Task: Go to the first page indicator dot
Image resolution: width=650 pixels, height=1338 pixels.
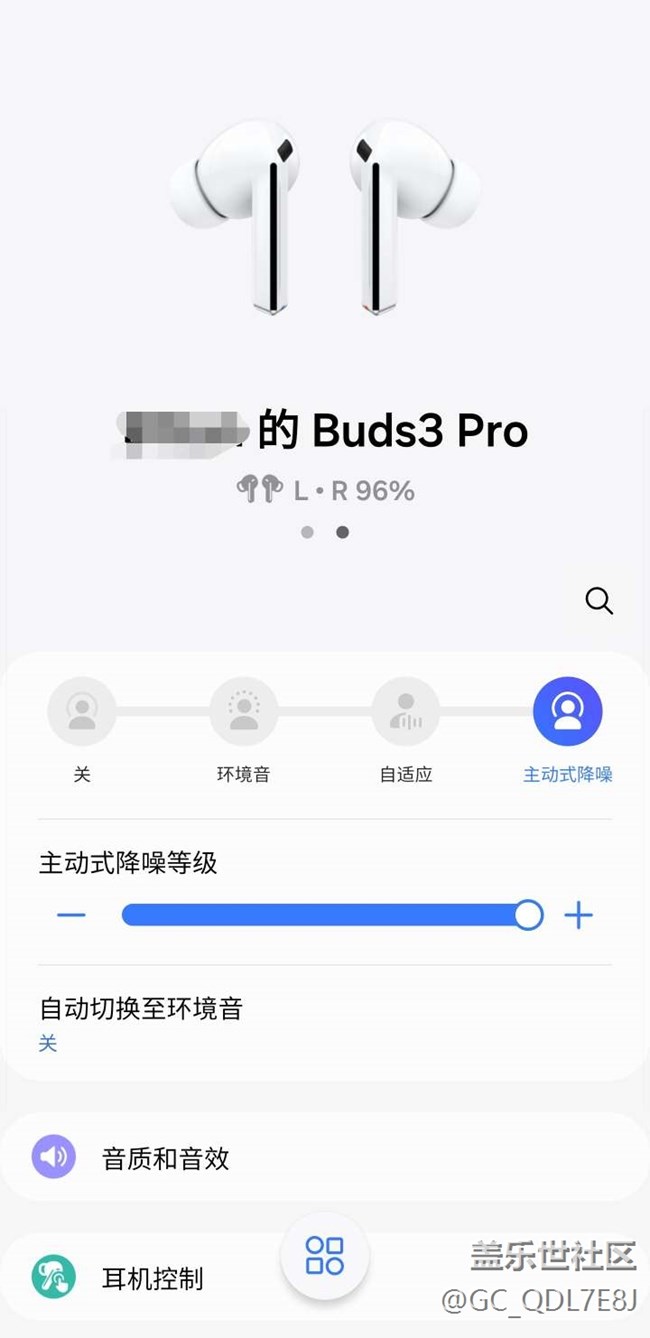Action: pos(307,532)
